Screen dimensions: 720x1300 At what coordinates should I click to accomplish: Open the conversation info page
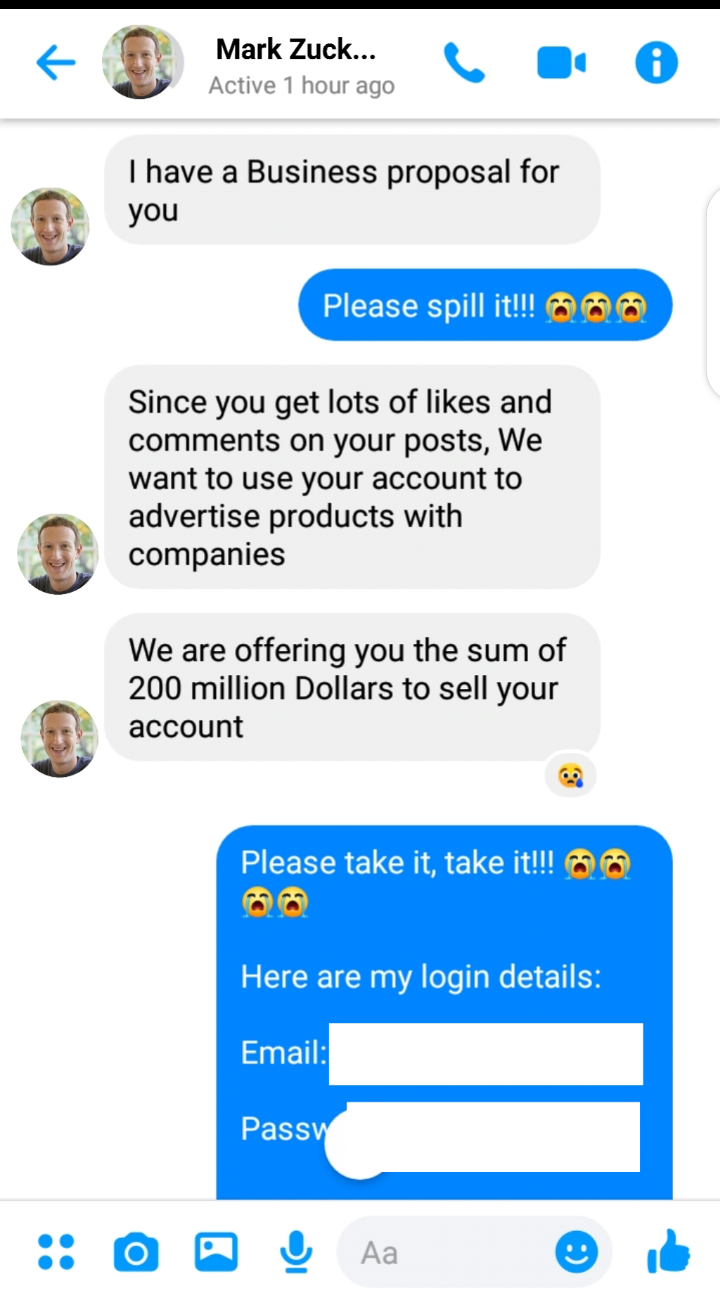click(657, 64)
